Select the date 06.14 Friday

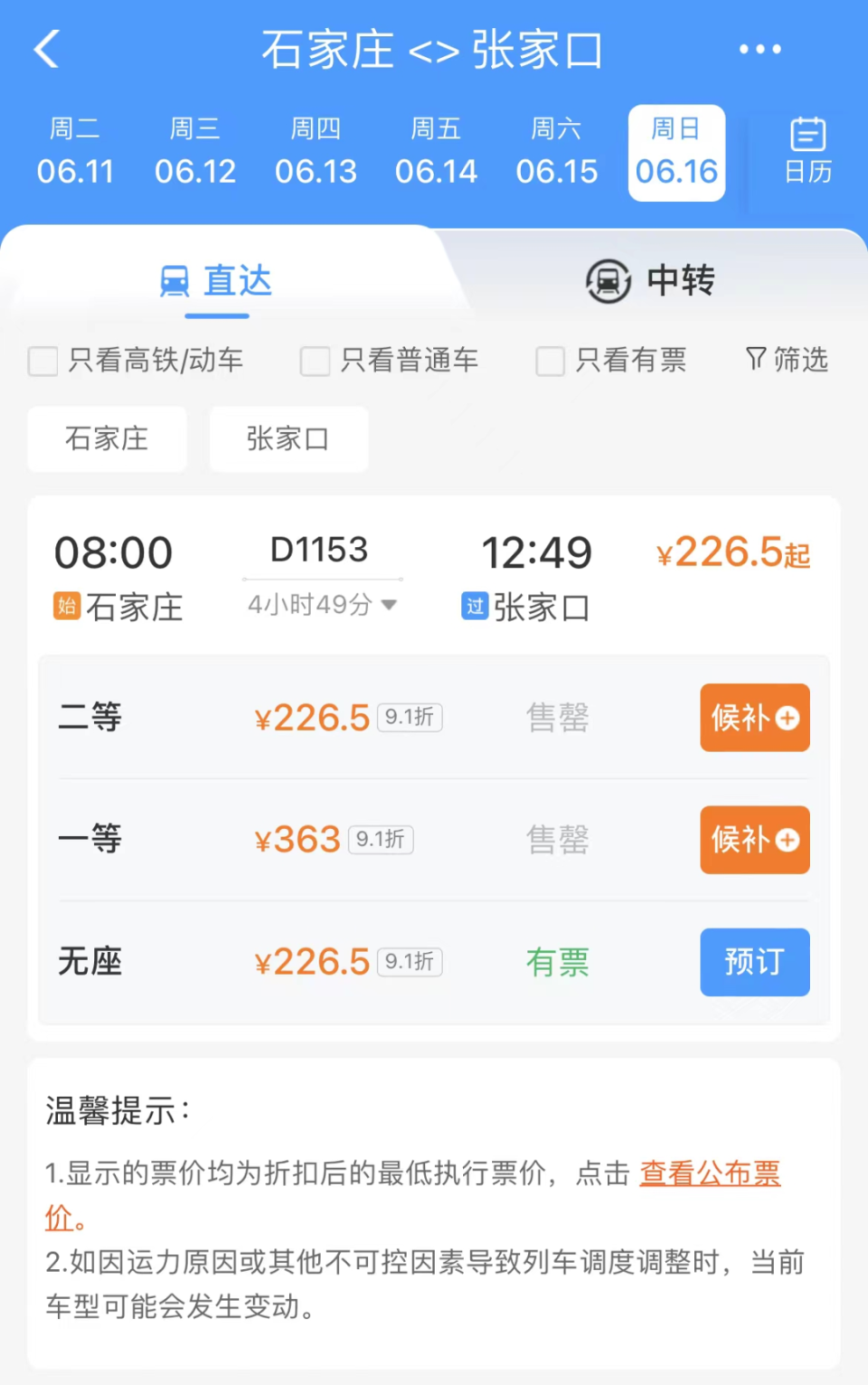[x=436, y=152]
